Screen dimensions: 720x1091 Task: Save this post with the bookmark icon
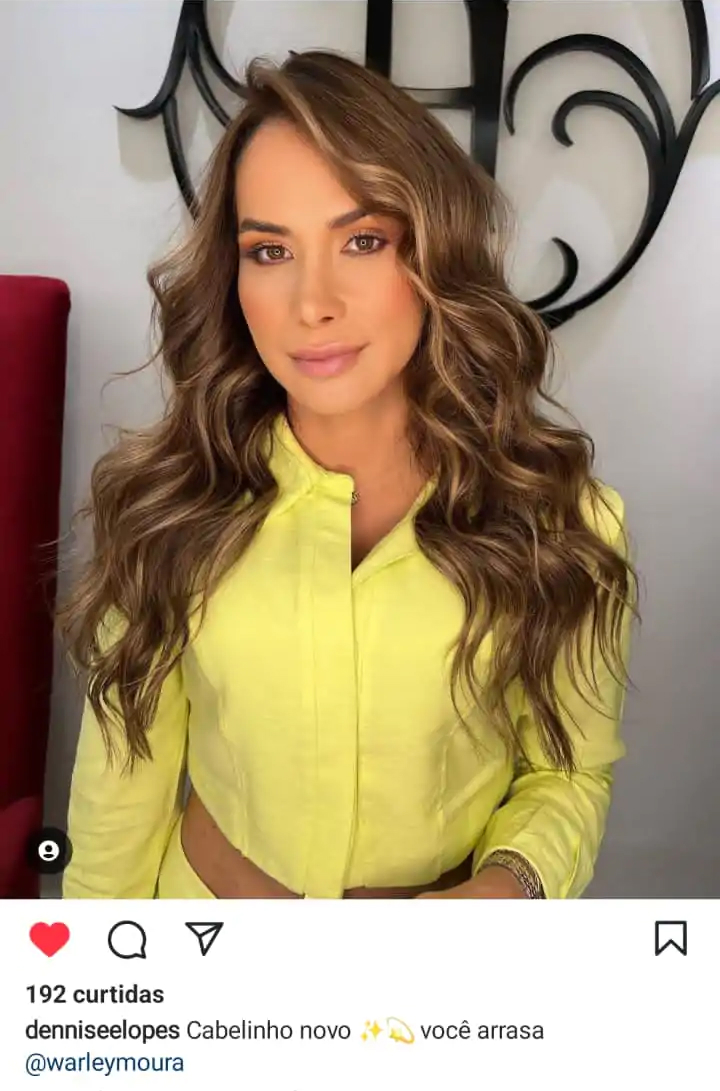[670, 938]
